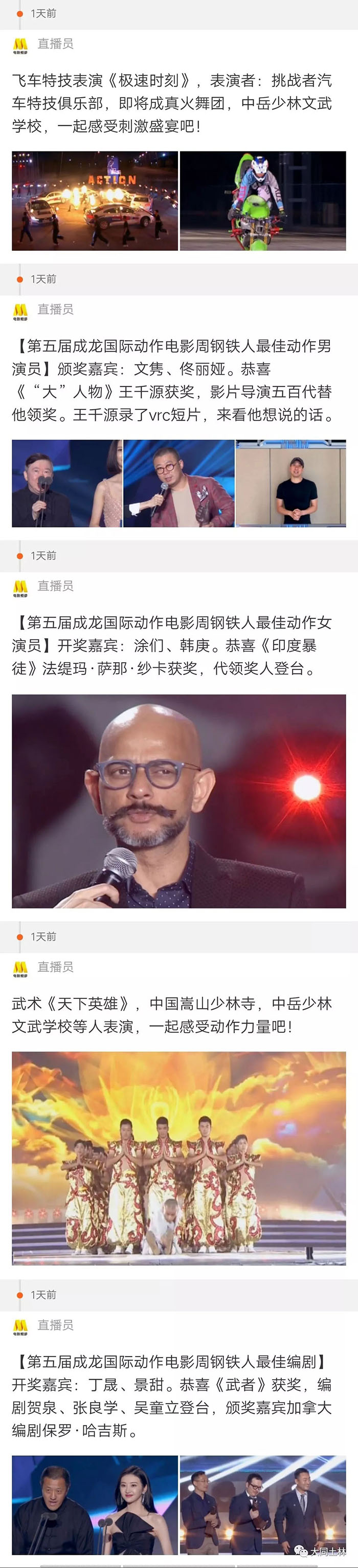Enlarge the photo of bald man with mustache
This screenshot has width=358, height=1568.
(178, 801)
